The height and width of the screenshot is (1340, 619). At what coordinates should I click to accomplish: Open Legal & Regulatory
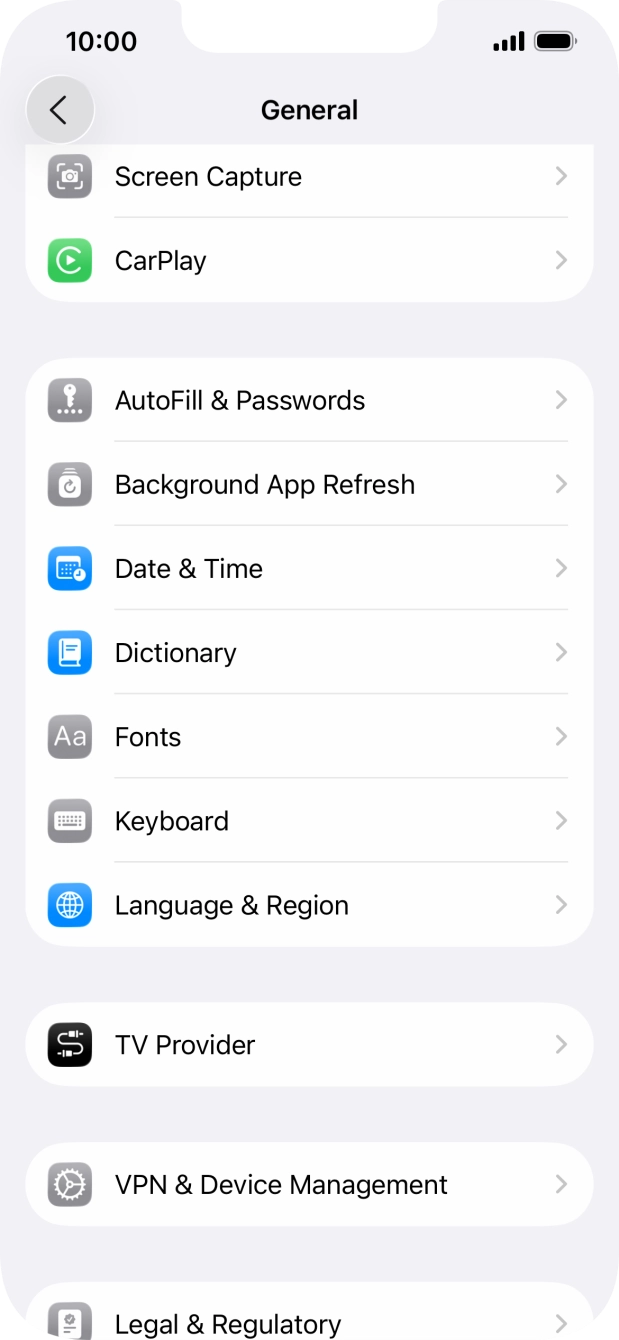point(308,1320)
